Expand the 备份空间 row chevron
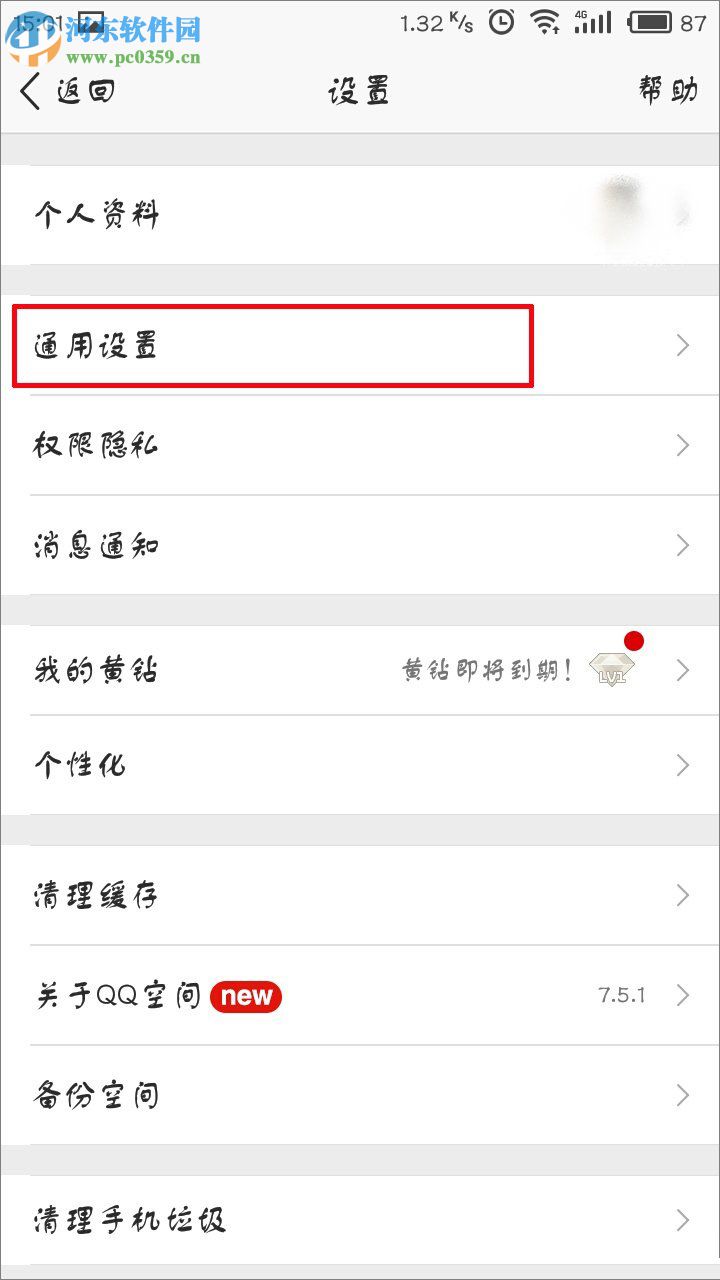Screen dimensions: 720x1280 [683, 1095]
